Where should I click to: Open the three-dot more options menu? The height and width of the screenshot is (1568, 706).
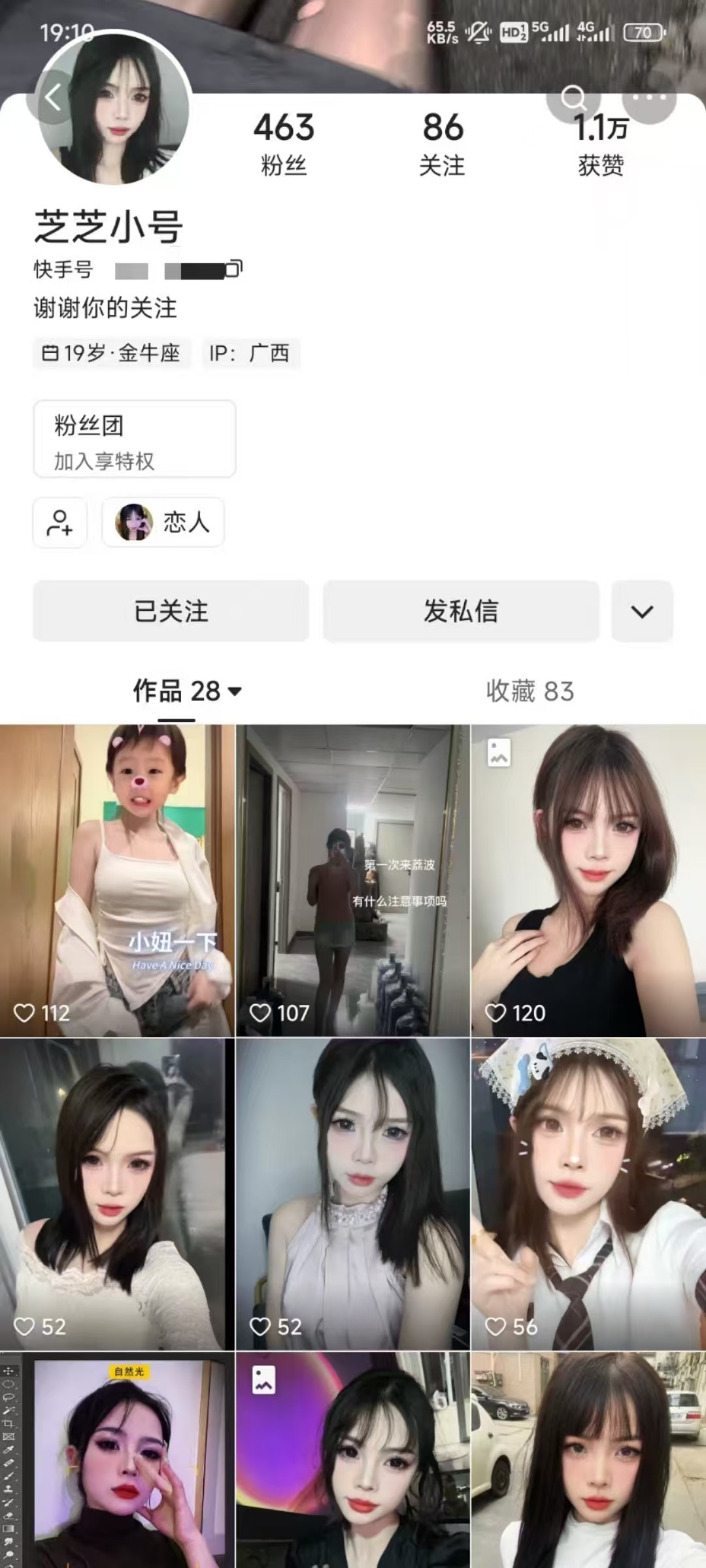click(649, 98)
